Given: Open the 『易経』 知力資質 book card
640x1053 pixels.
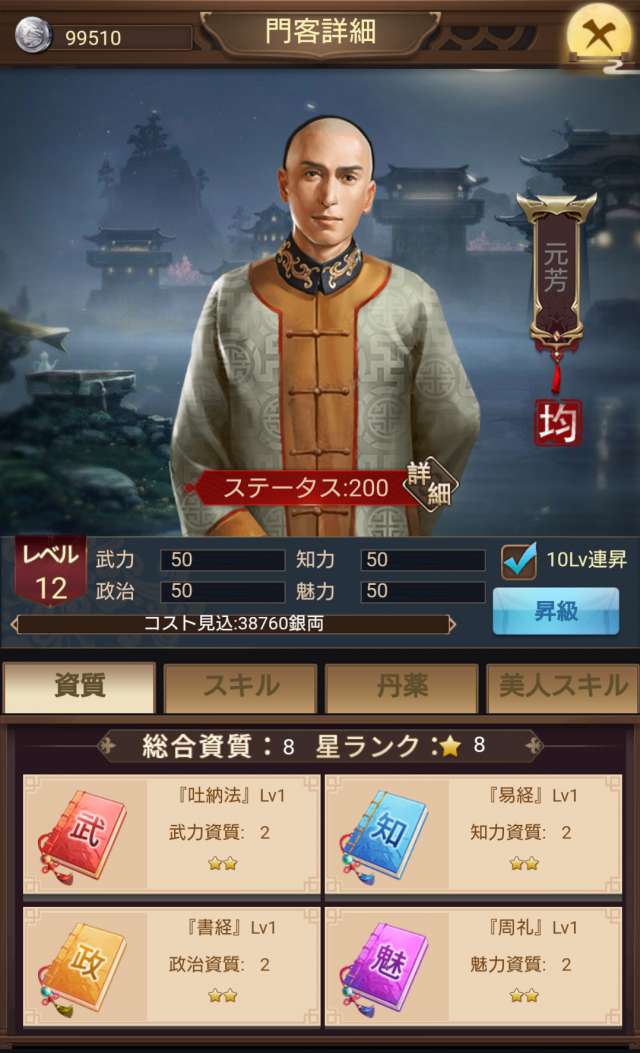Looking at the screenshot, I should 472,834.
